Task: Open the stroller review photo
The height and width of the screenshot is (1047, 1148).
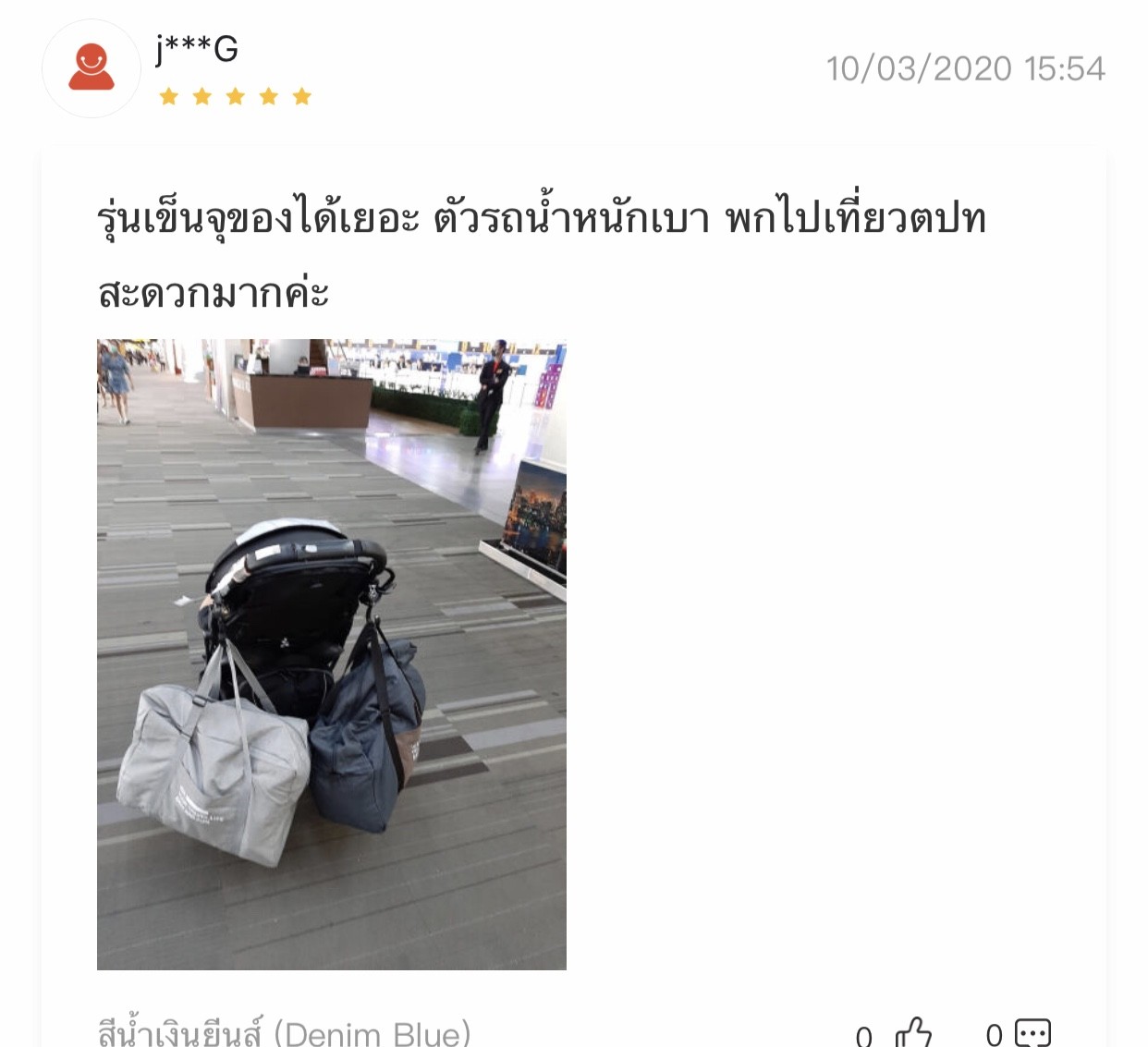Action: point(331,653)
